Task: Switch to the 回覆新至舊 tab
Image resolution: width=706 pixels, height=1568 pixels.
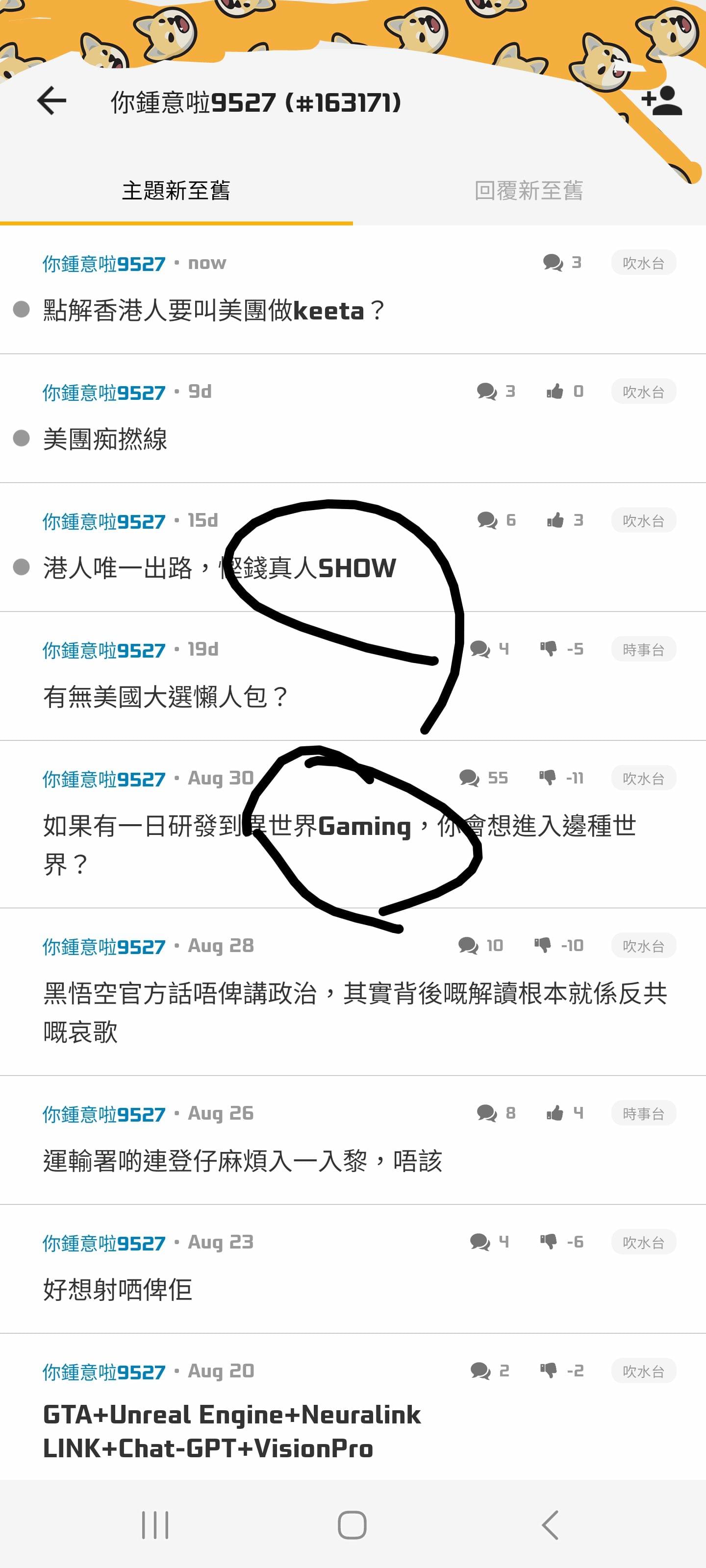Action: (x=529, y=191)
